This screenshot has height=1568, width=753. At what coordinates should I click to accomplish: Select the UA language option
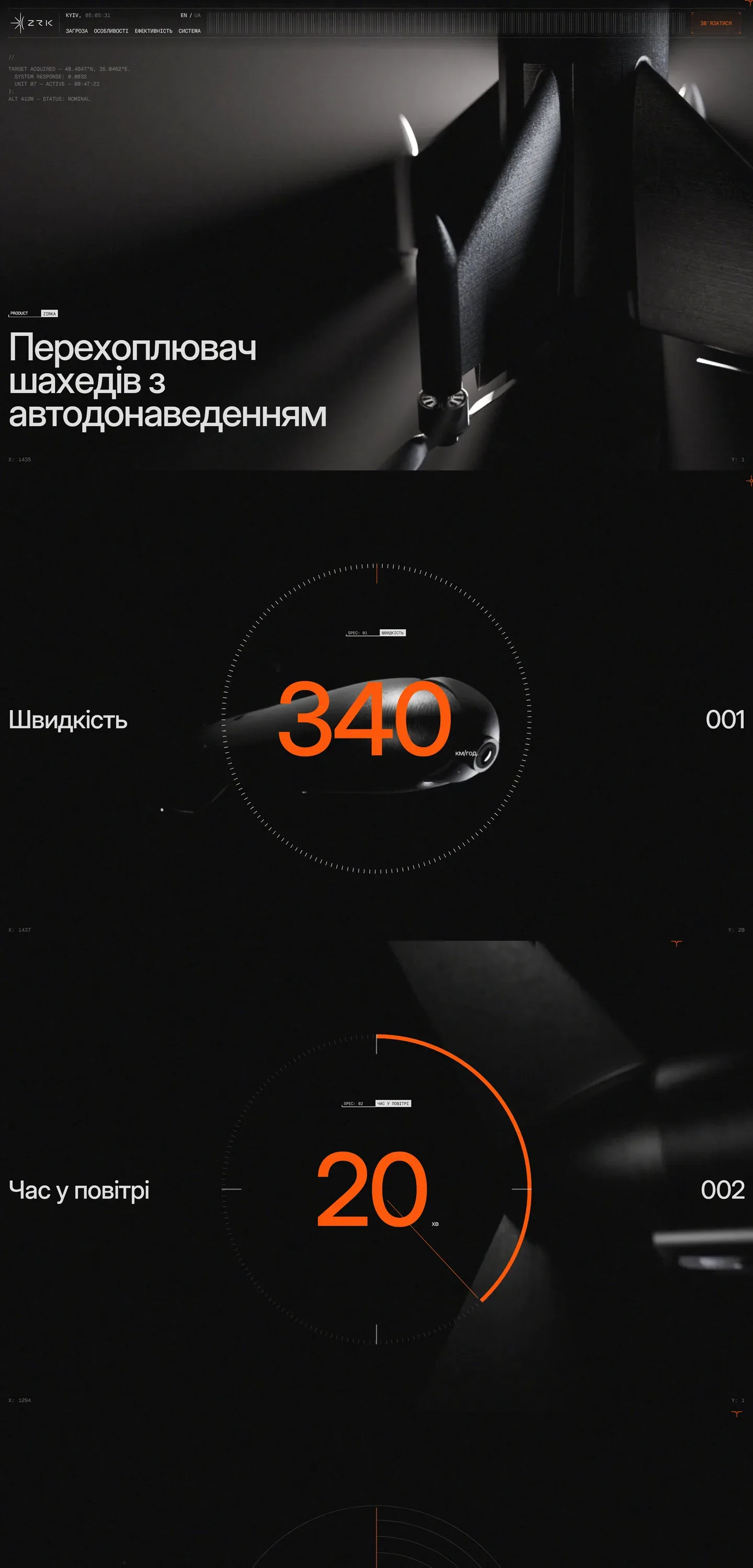coord(197,15)
